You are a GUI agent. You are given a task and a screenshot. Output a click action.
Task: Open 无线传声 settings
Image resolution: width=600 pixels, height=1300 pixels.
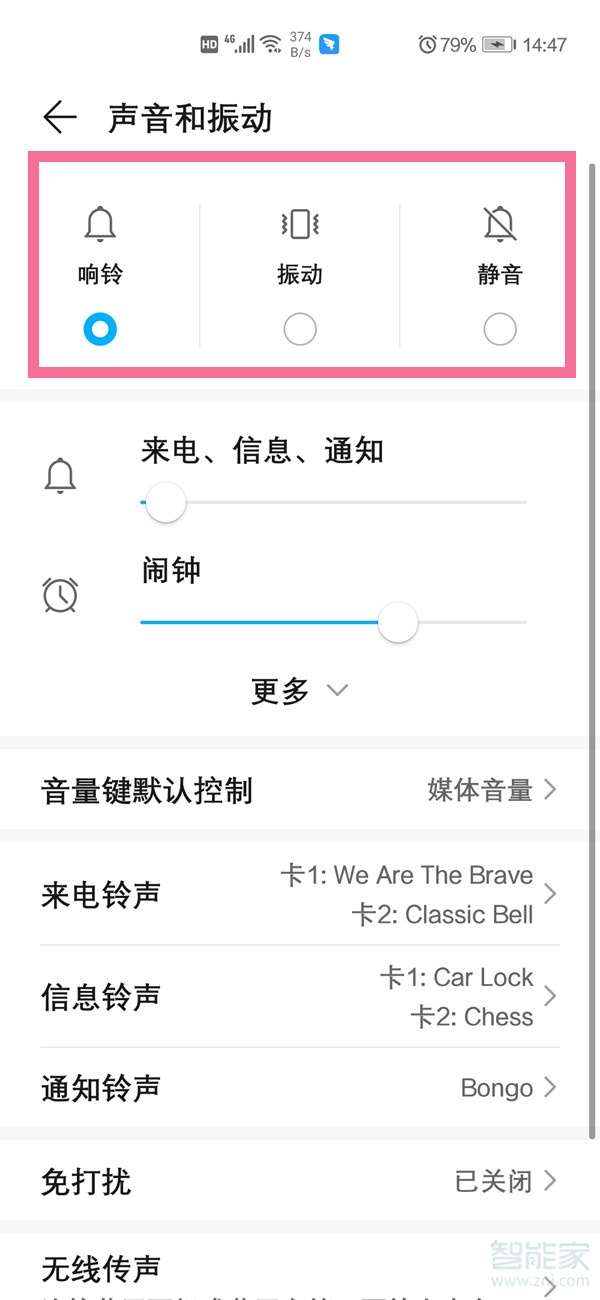tap(300, 1270)
